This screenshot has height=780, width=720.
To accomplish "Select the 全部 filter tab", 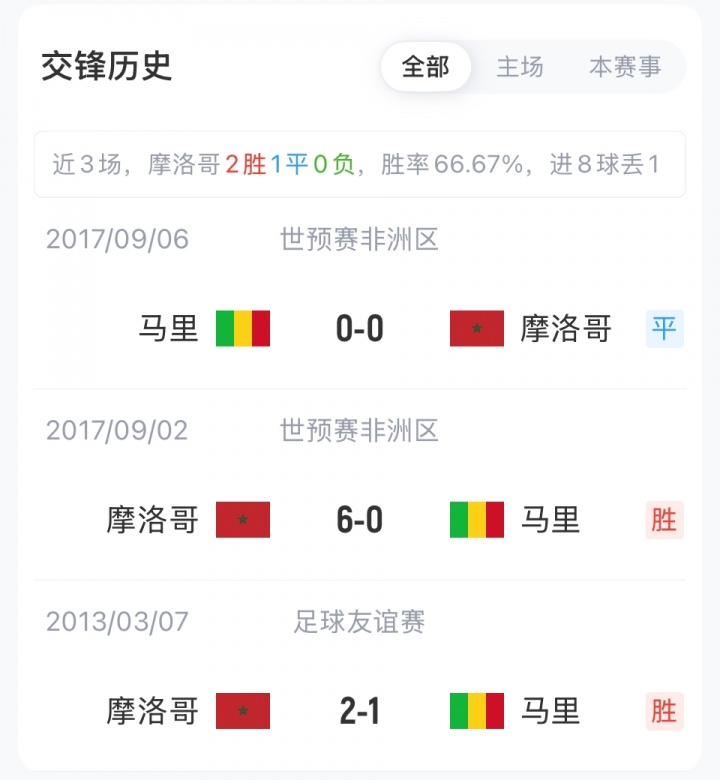I will pyautogui.click(x=426, y=67).
